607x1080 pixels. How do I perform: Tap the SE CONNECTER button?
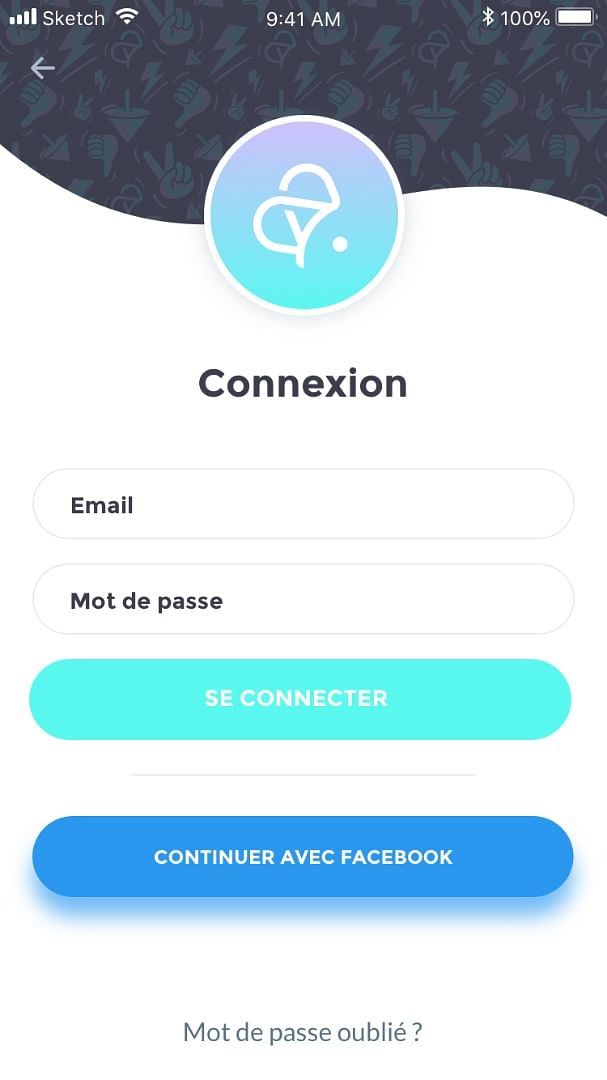(300, 699)
